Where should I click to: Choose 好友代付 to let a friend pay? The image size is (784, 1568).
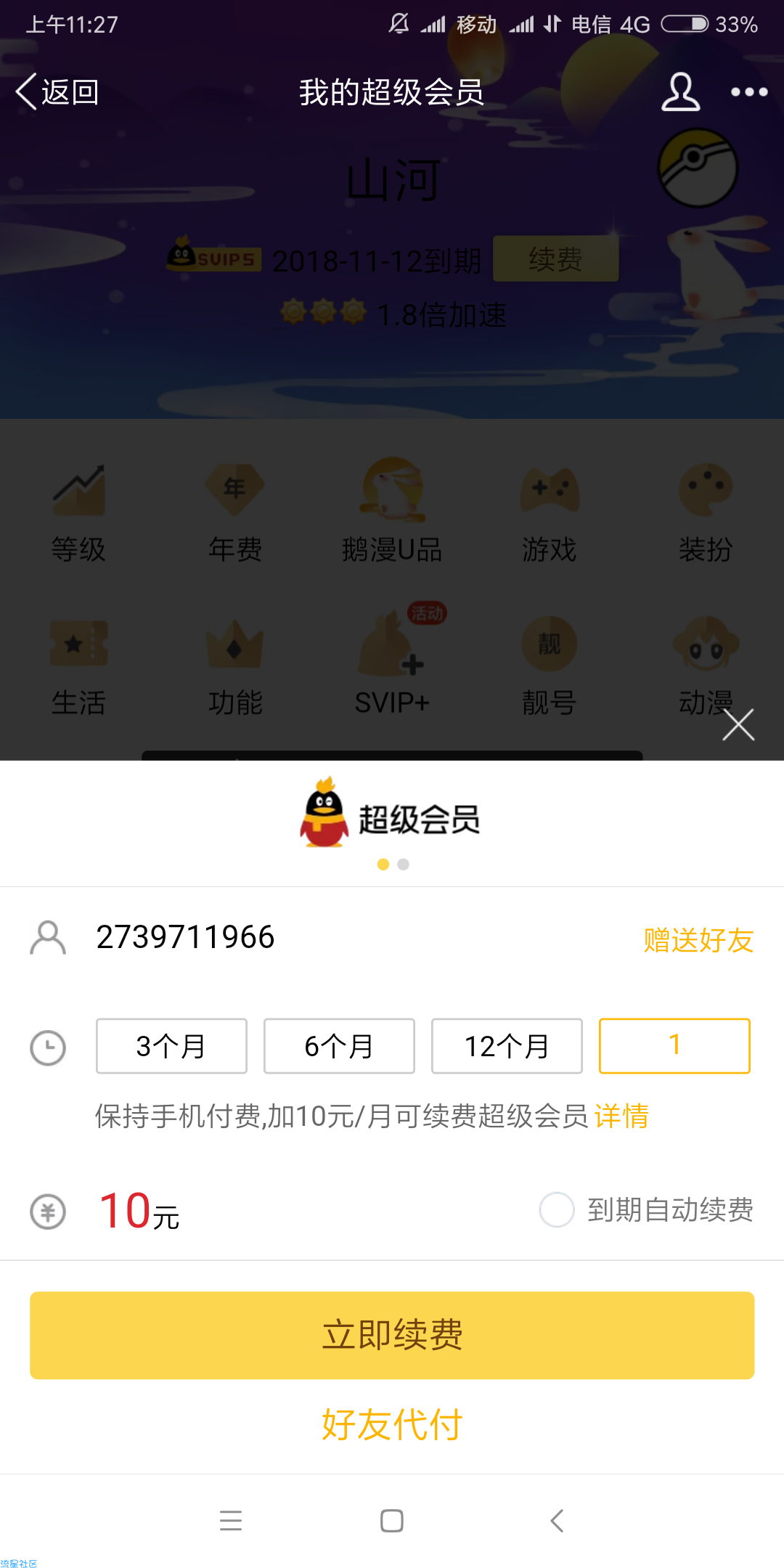pyautogui.click(x=392, y=1425)
